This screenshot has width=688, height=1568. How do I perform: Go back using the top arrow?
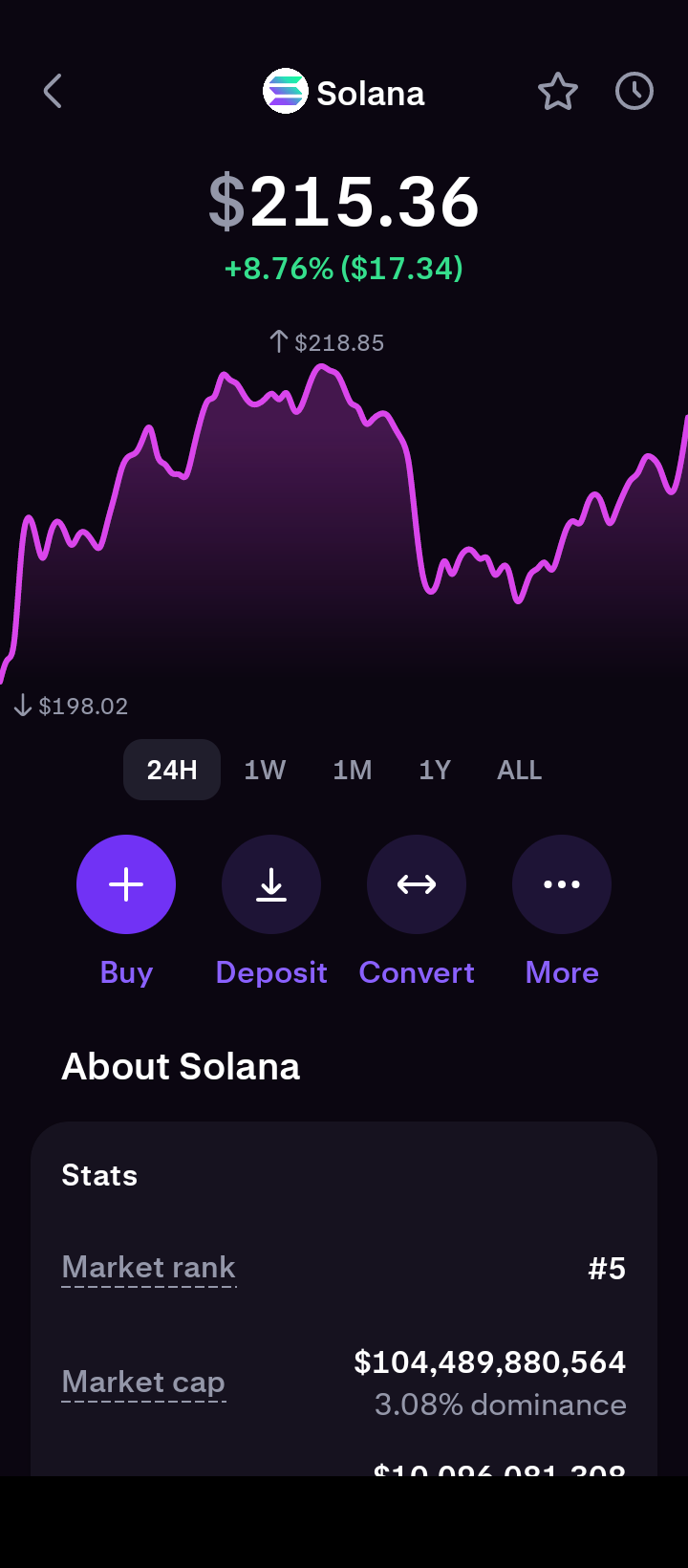[x=53, y=92]
